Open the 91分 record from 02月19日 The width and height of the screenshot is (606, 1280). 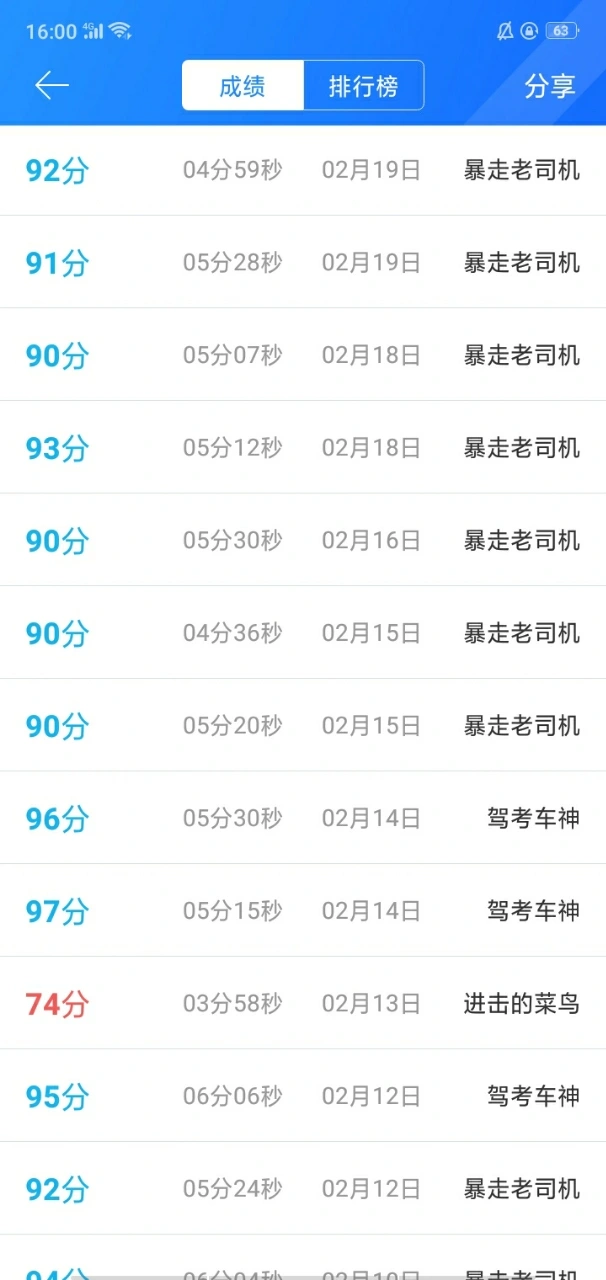tap(303, 262)
